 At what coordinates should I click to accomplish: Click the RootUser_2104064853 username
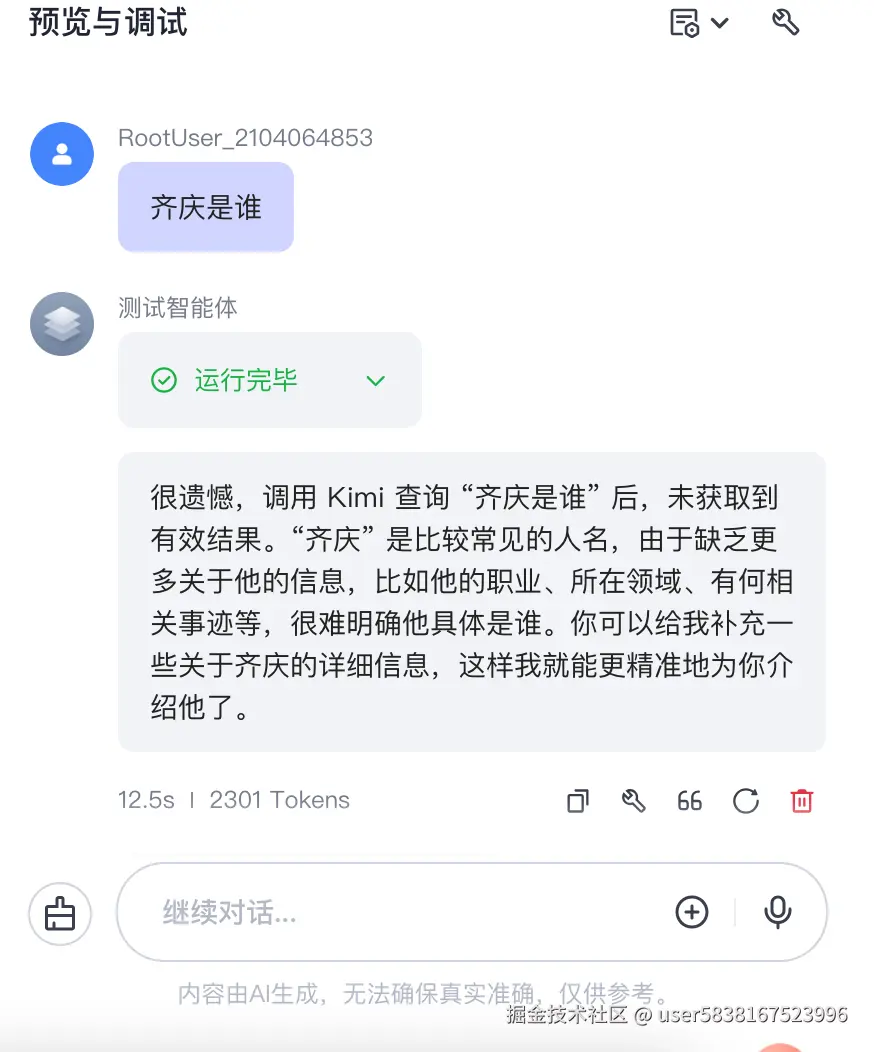pyautogui.click(x=246, y=137)
